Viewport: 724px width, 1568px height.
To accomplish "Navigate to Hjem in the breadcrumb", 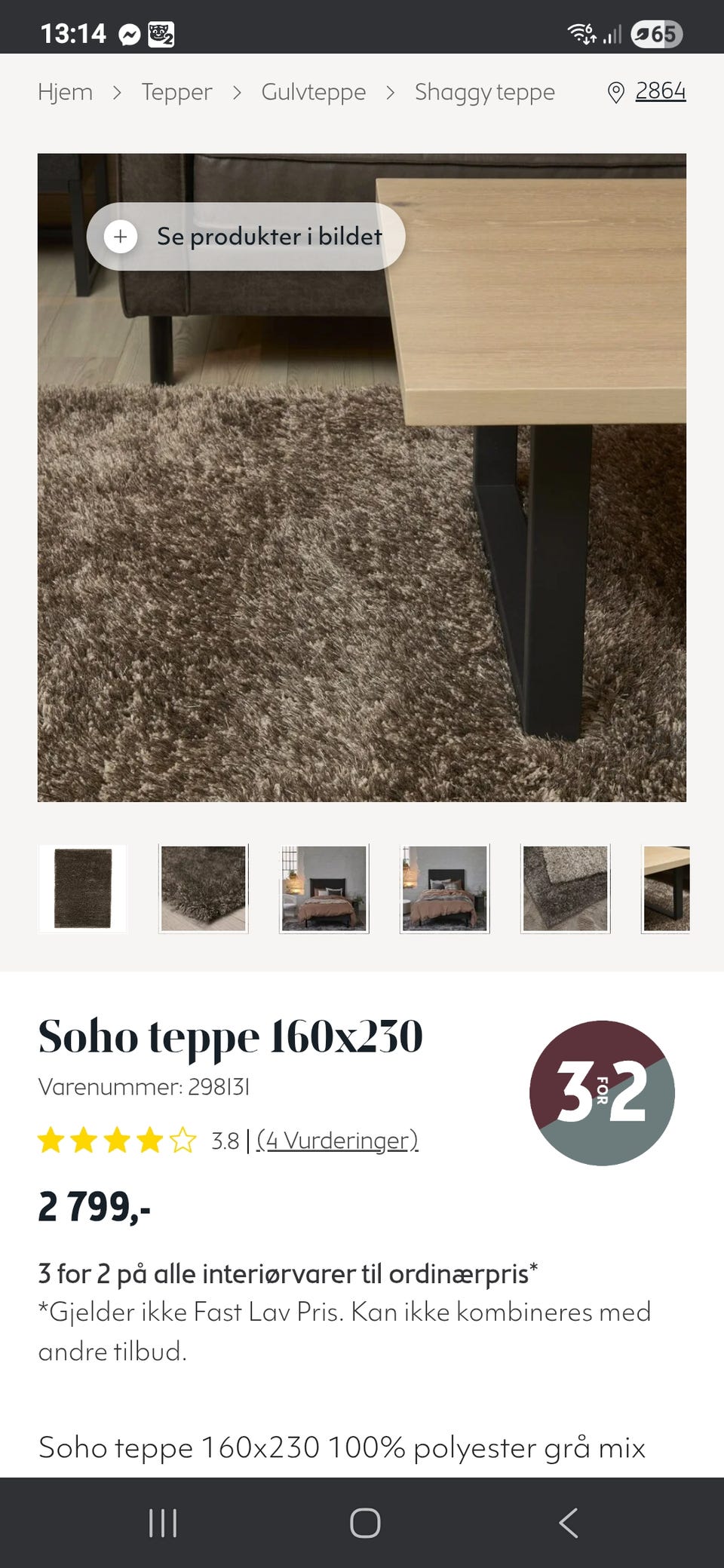I will click(66, 91).
